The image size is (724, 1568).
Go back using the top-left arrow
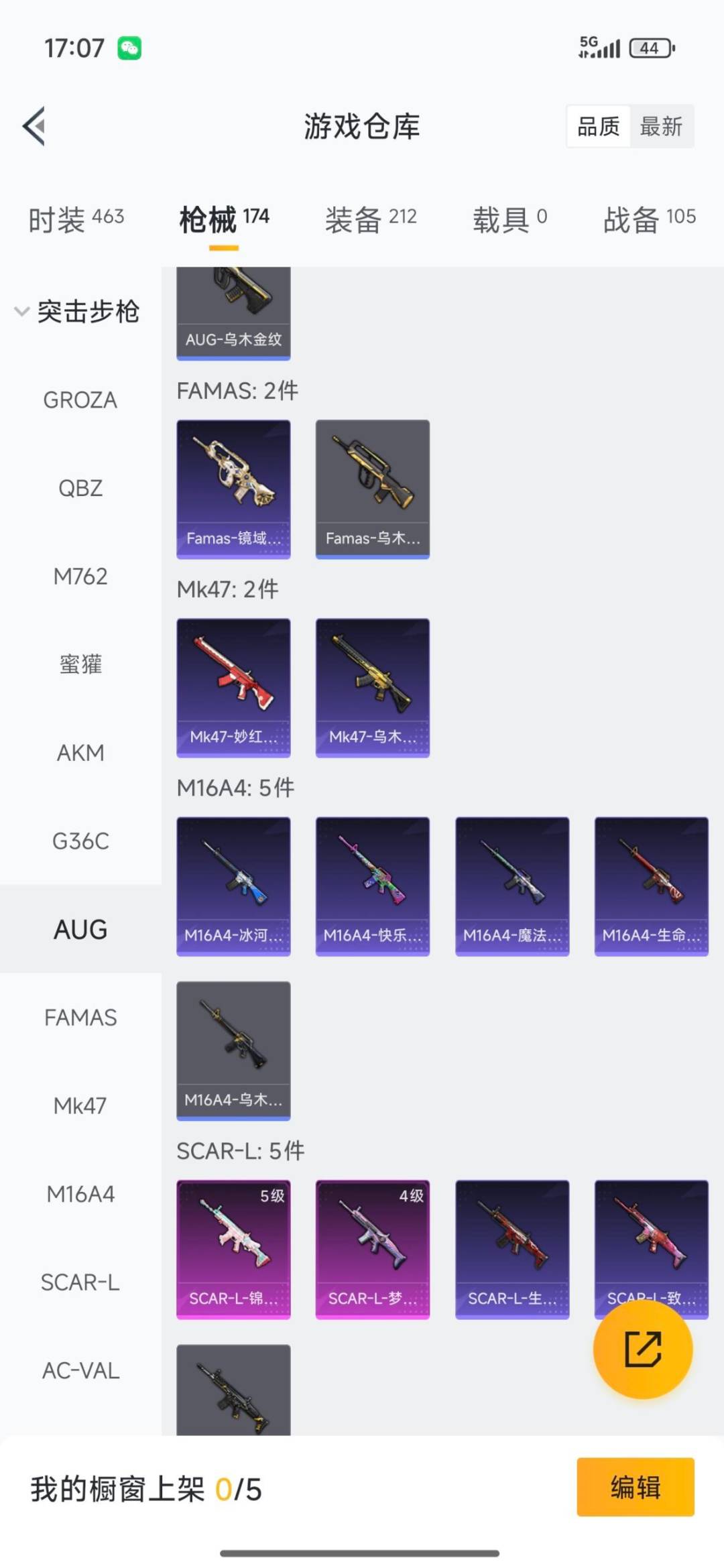pos(35,126)
